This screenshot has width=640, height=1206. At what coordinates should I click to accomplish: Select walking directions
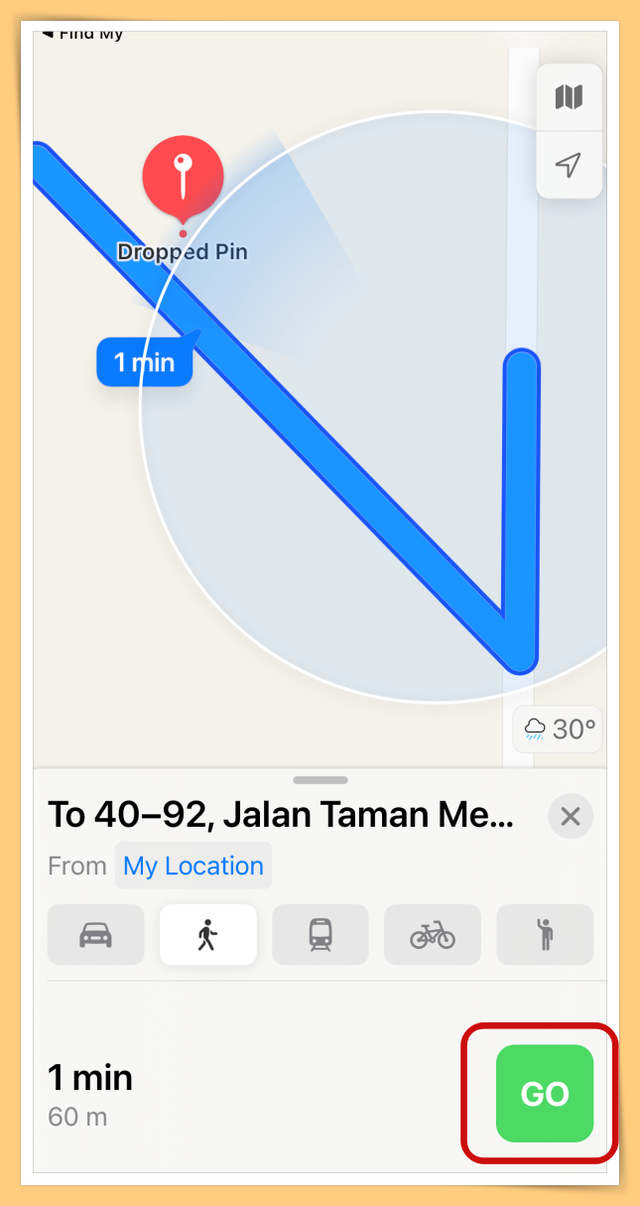(208, 935)
